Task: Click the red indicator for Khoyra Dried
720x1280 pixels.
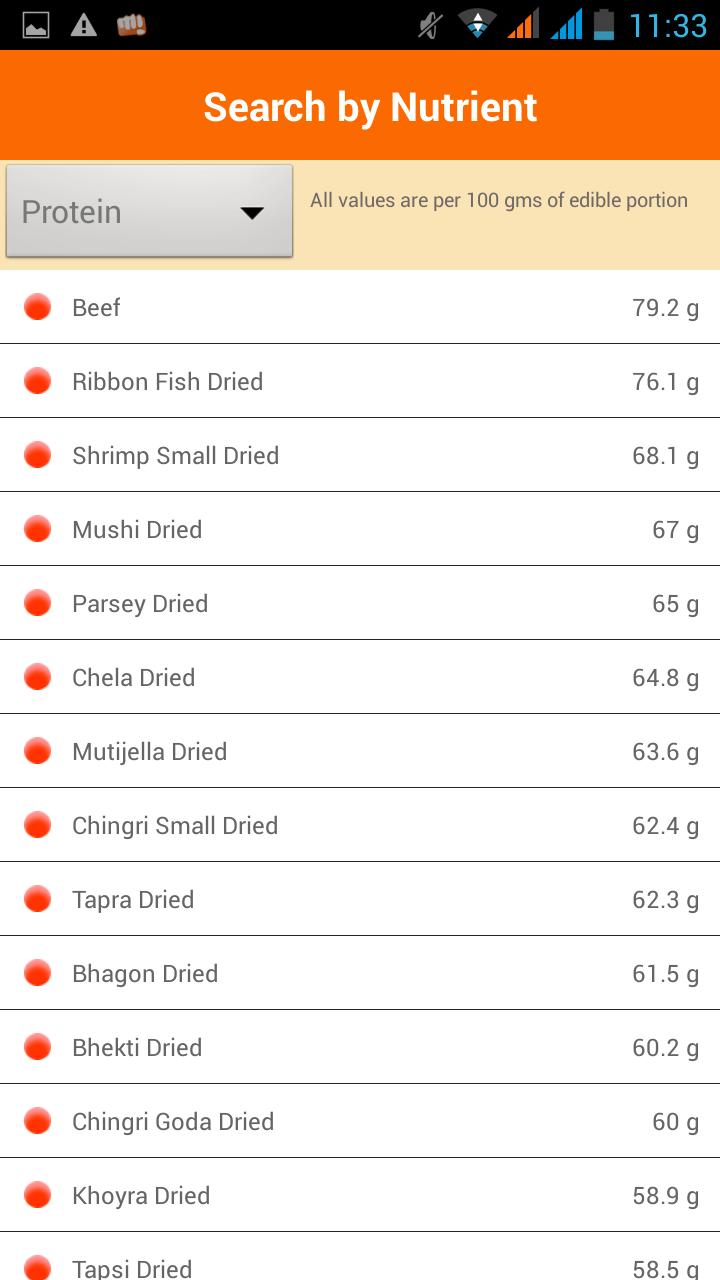Action: [x=37, y=1194]
